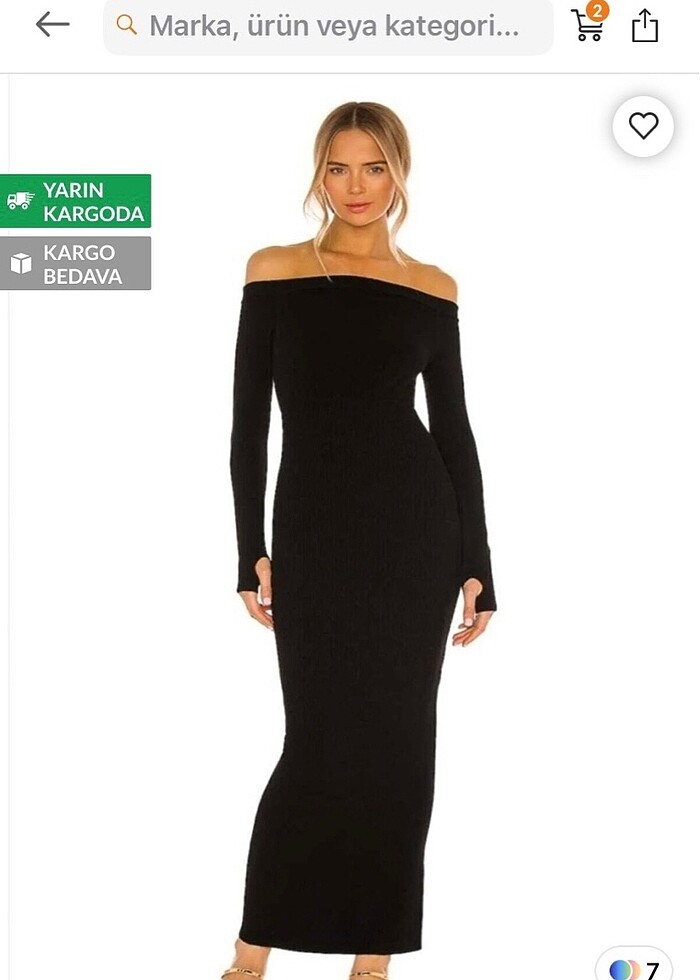700x980 pixels.
Task: Share this product
Action: pos(645,25)
